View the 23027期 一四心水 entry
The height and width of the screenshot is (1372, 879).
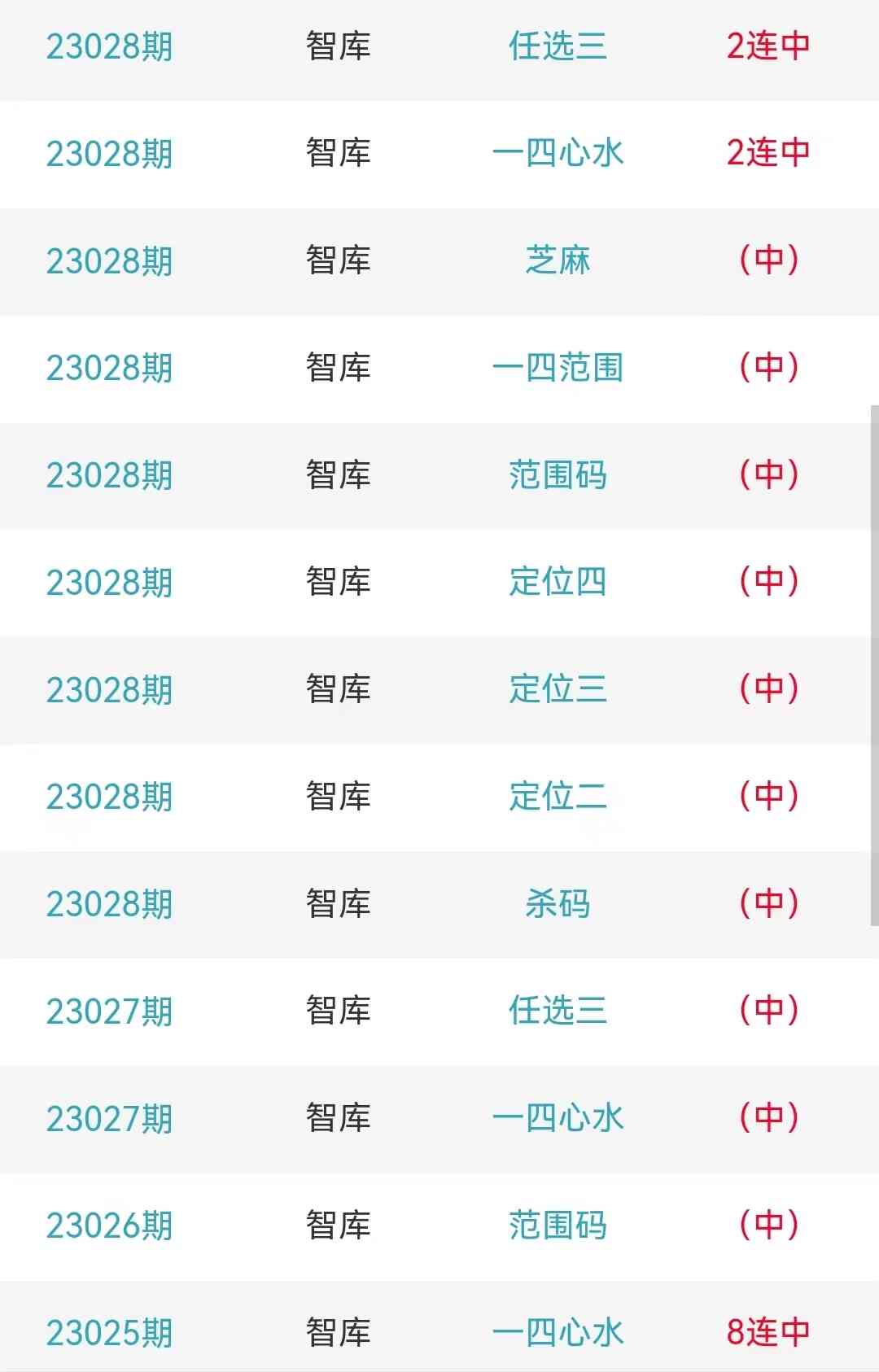pos(558,1118)
